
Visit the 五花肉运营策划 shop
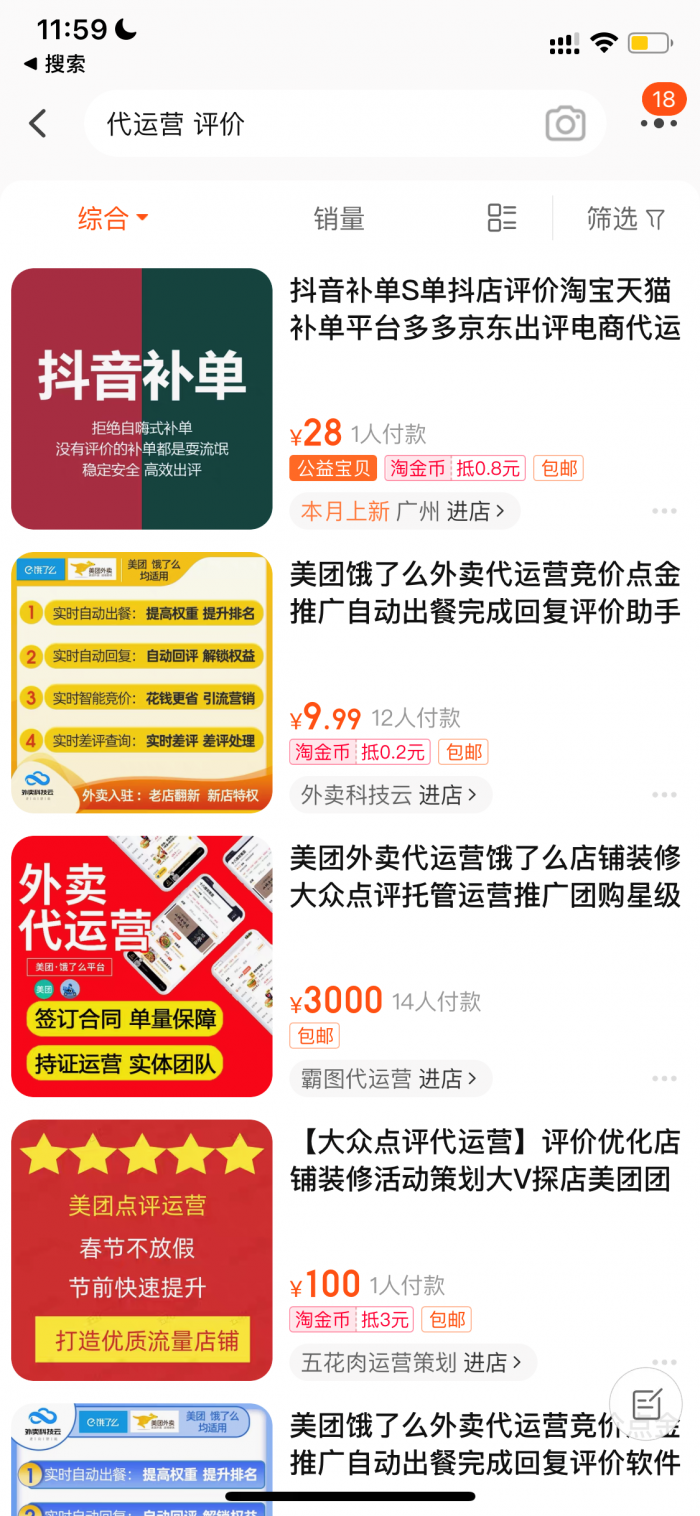pyautogui.click(x=412, y=1362)
